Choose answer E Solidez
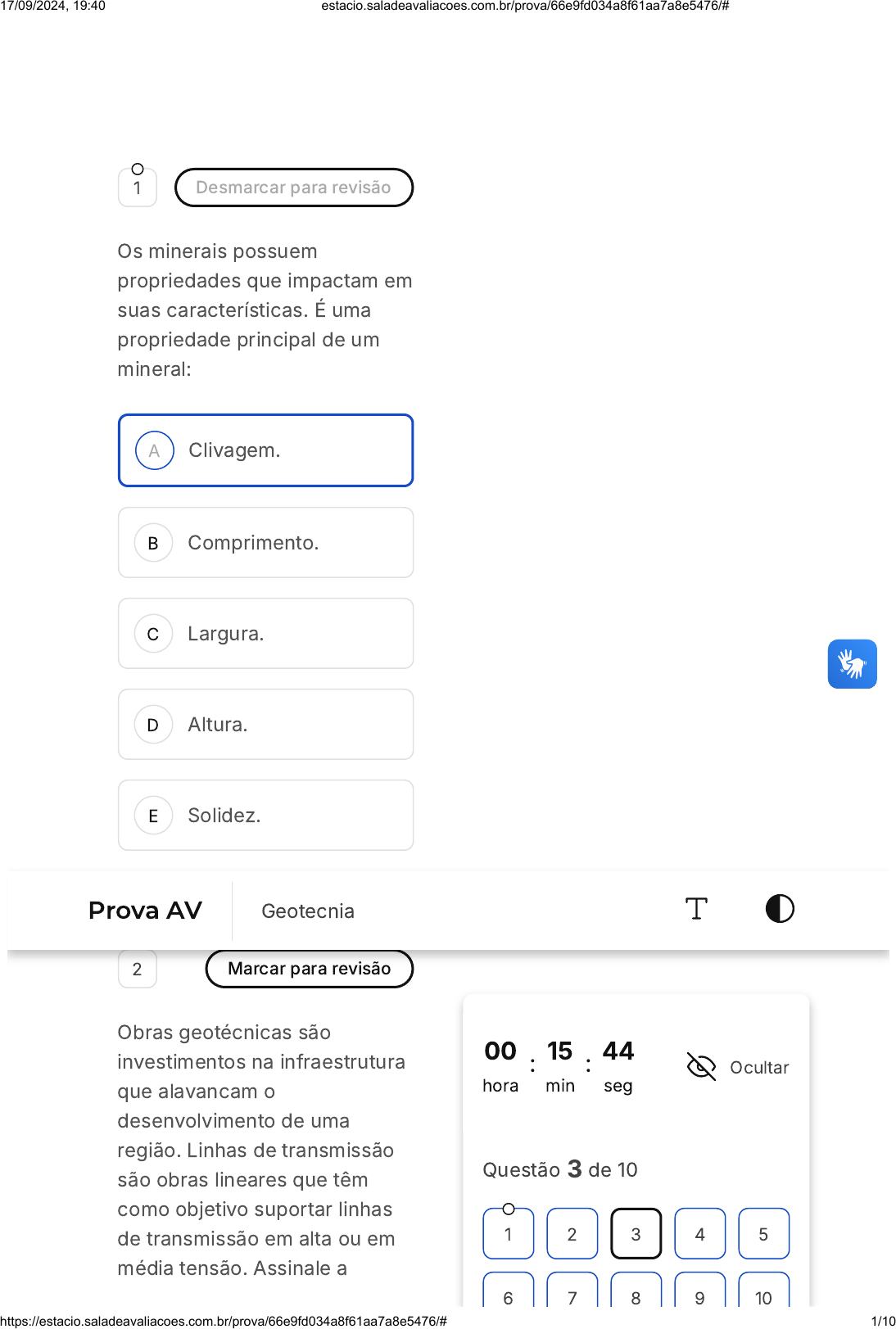Screen dimensions: 896x1329 pyautogui.click(x=265, y=816)
